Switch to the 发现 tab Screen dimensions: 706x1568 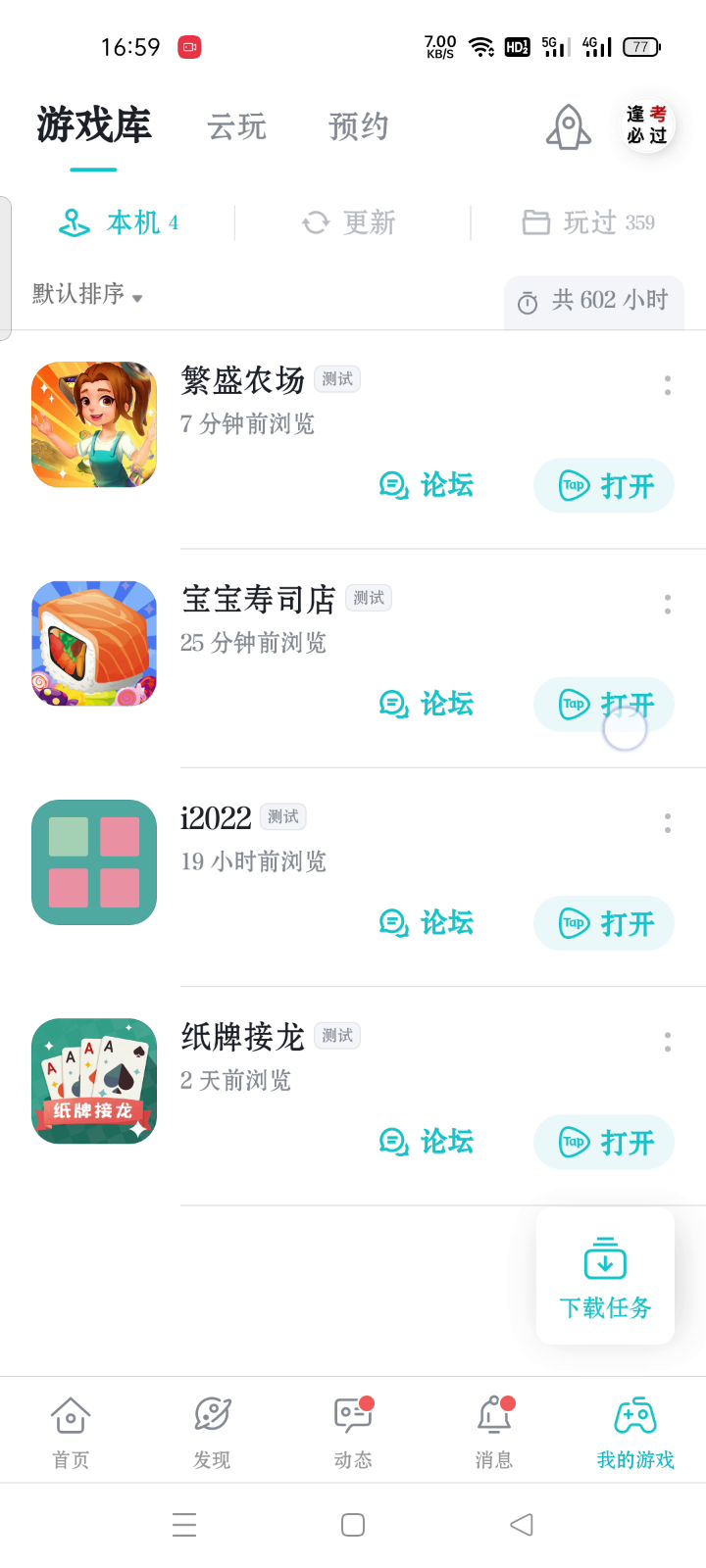pyautogui.click(x=212, y=1433)
